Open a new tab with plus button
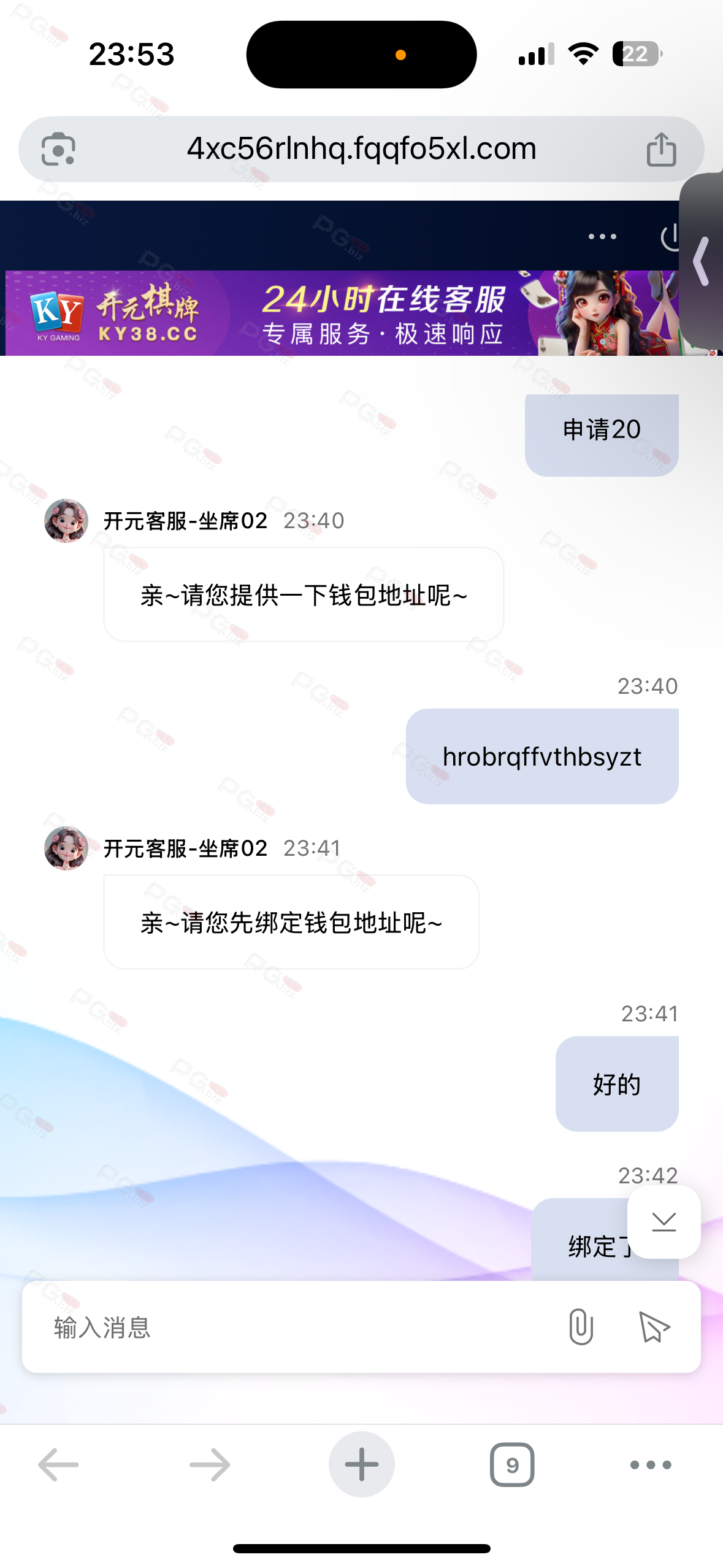The height and width of the screenshot is (1568, 723). point(361,1464)
